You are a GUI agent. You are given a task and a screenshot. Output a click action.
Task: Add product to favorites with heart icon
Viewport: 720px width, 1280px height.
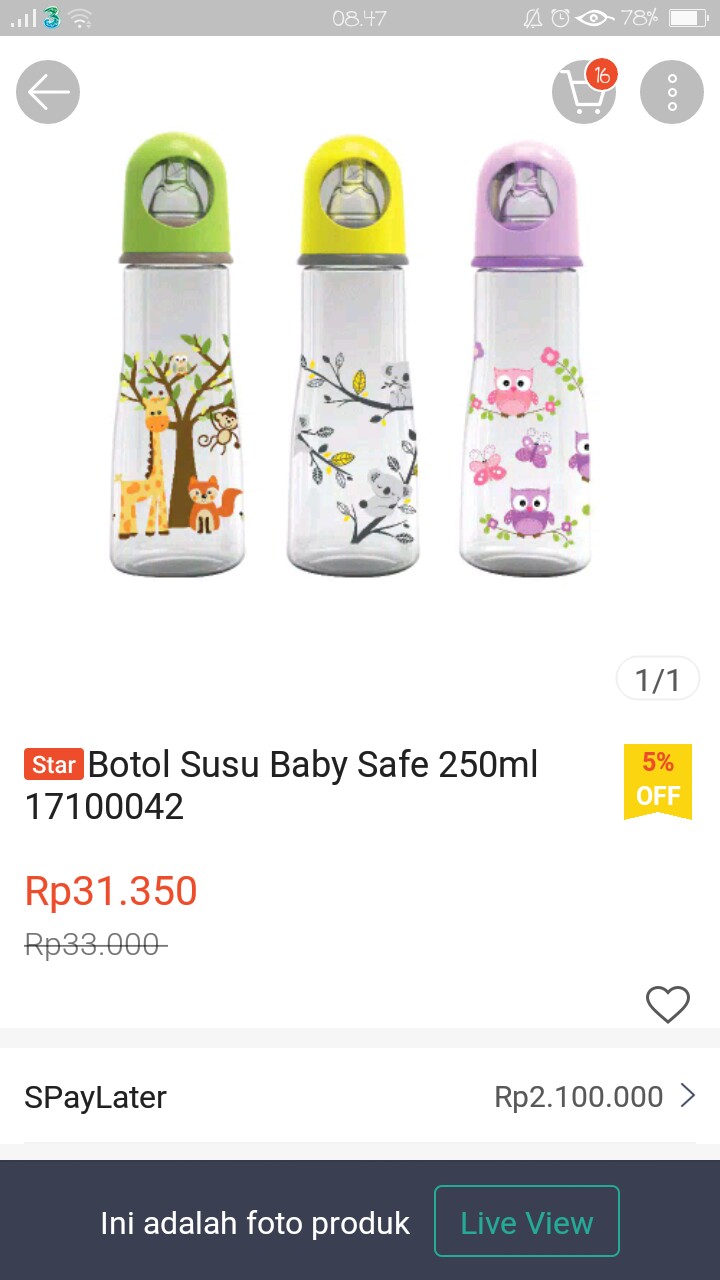667,1004
